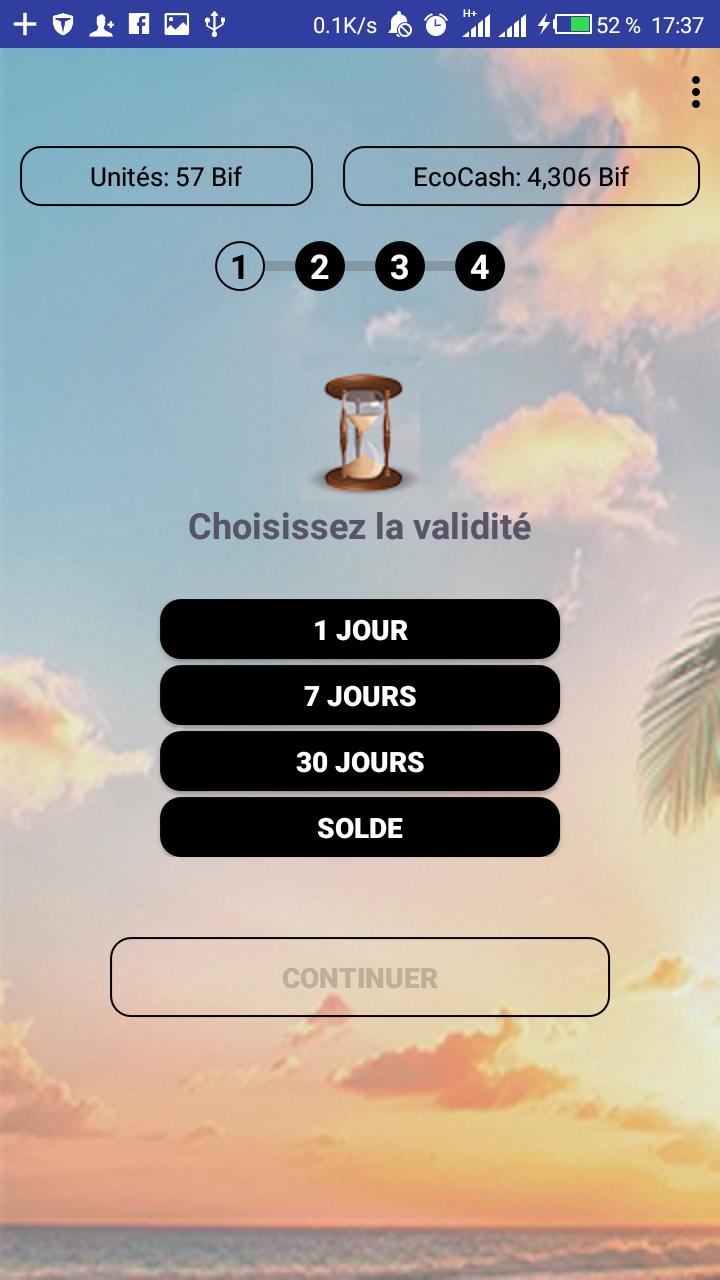
Task: Tap the SOLDE button
Action: (x=360, y=828)
